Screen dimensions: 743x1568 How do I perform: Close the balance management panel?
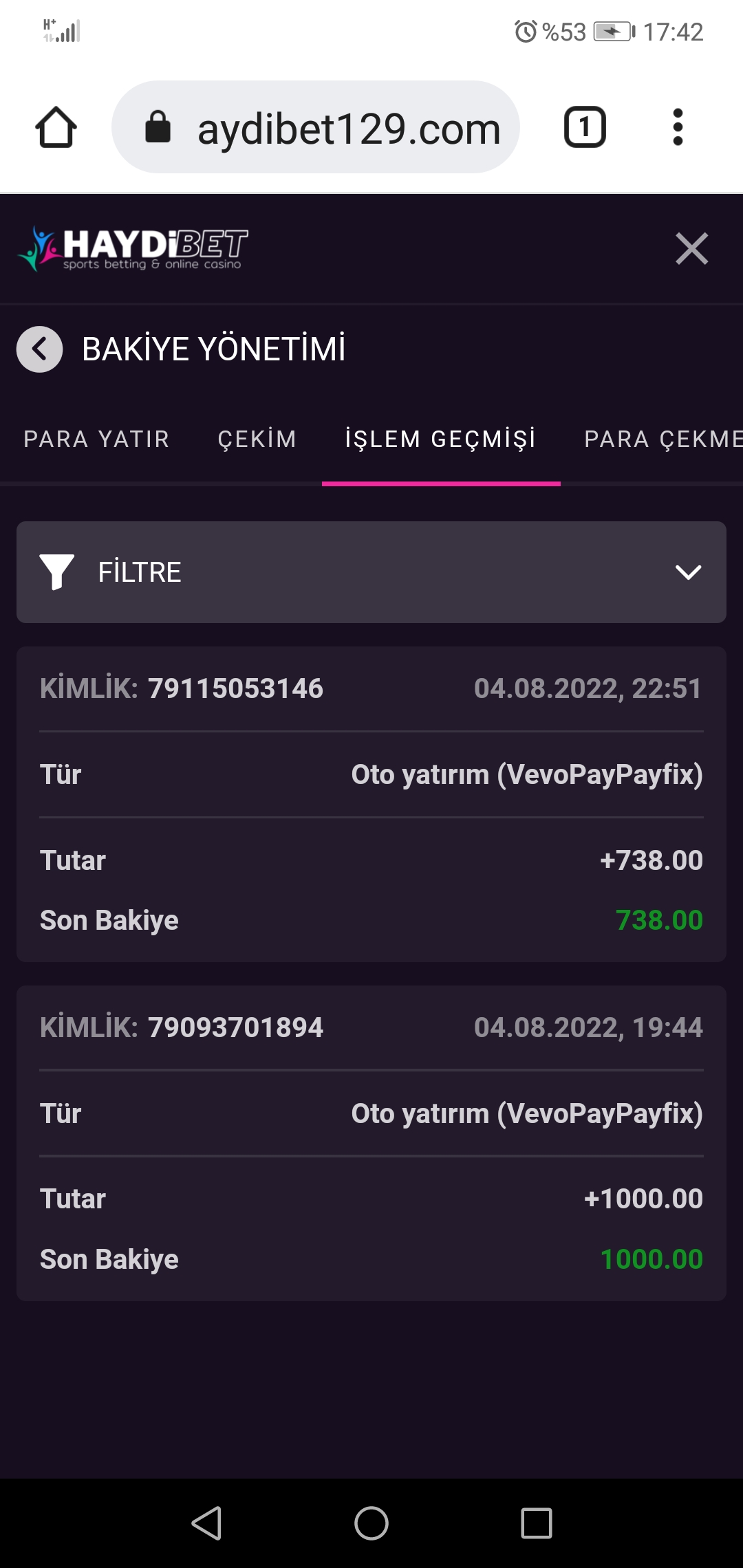click(x=691, y=248)
